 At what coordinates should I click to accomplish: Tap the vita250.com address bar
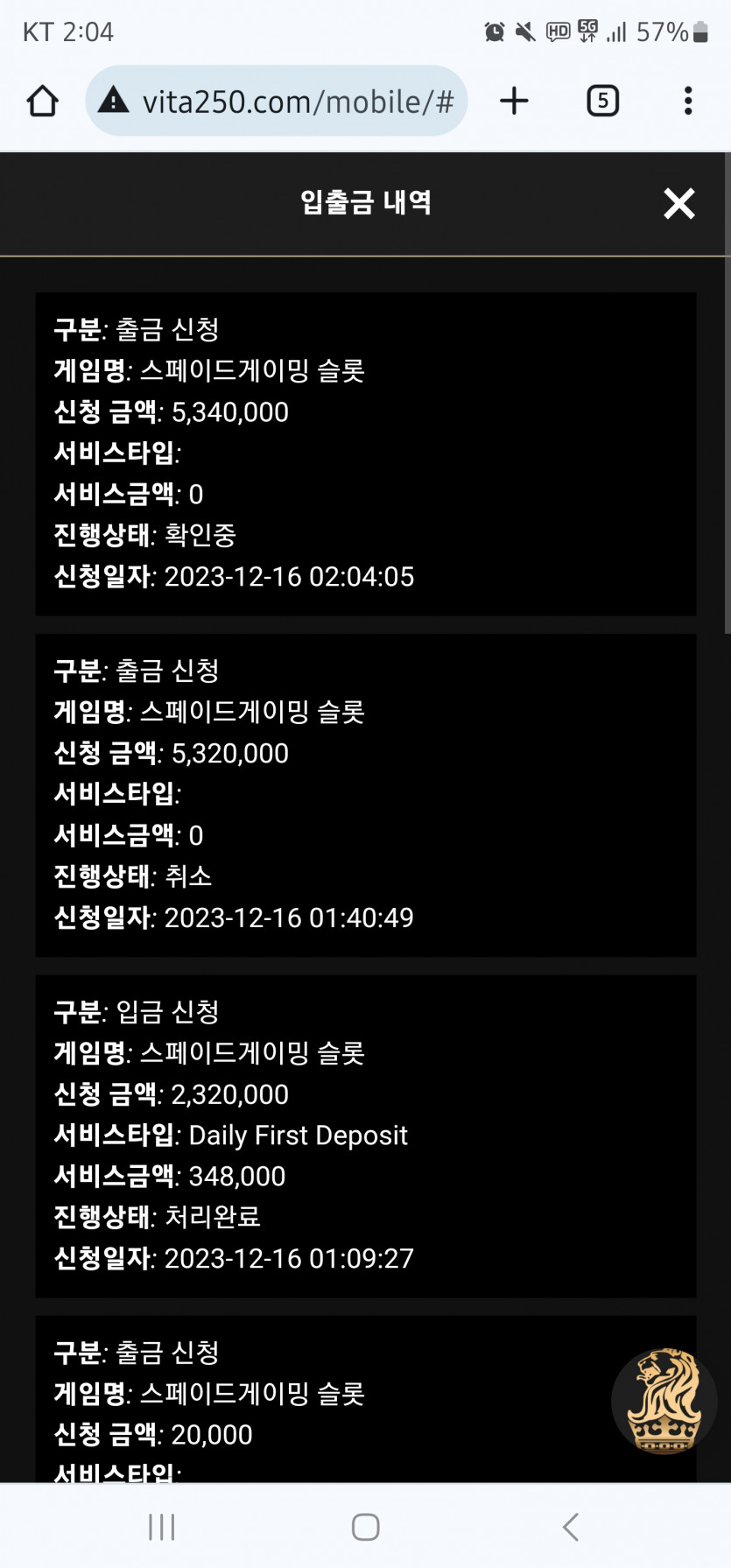277,102
